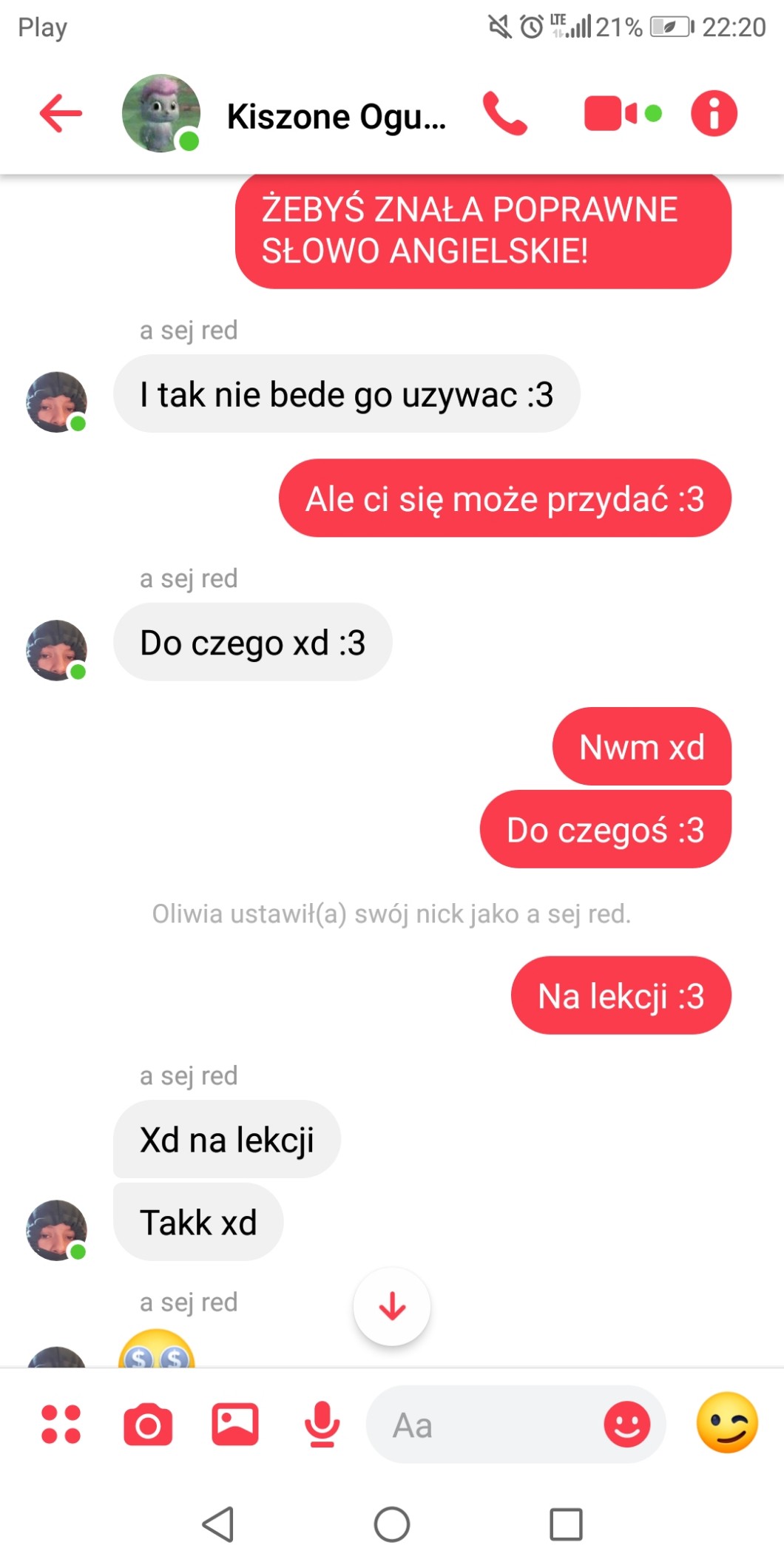Tap the system back navigation button

click(x=218, y=1524)
